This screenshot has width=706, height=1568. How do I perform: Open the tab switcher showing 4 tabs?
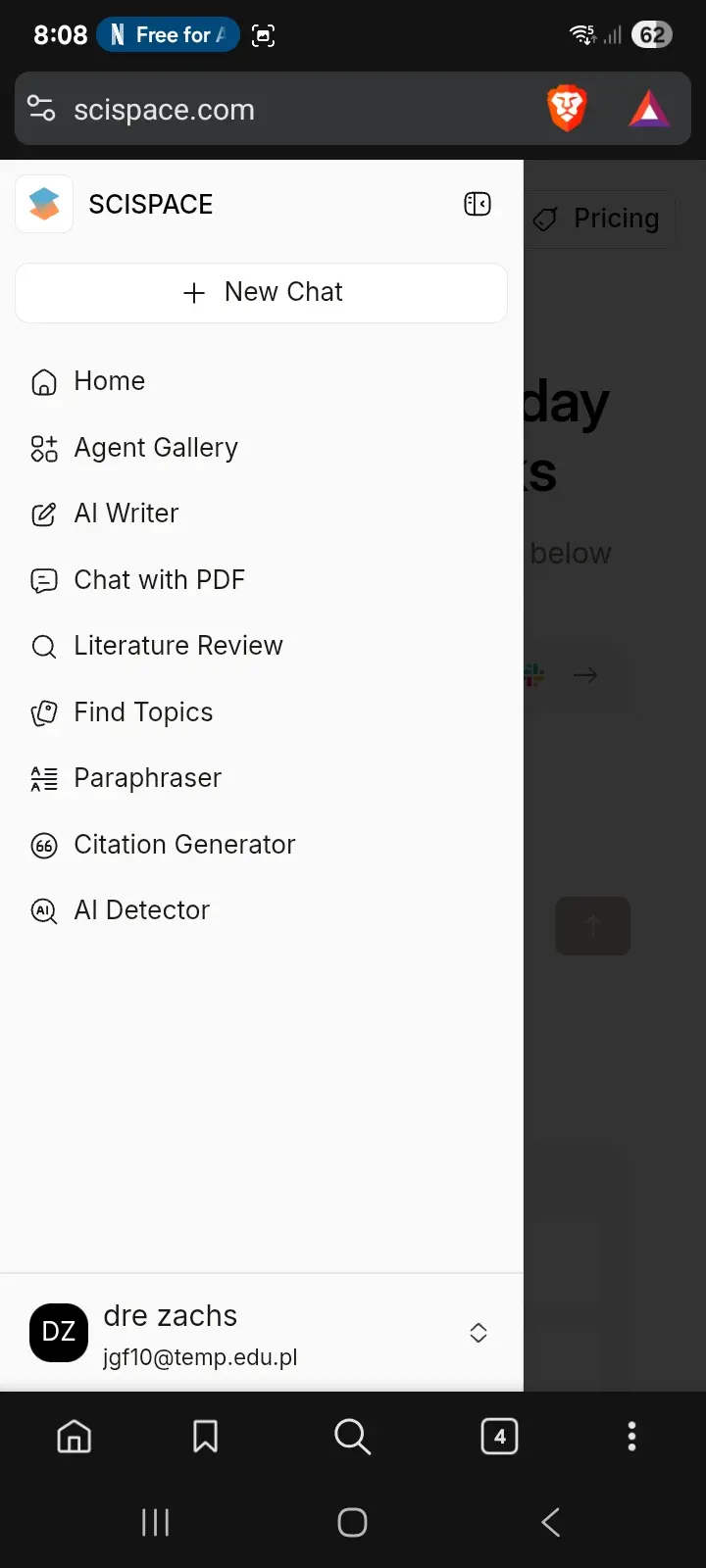(500, 1437)
